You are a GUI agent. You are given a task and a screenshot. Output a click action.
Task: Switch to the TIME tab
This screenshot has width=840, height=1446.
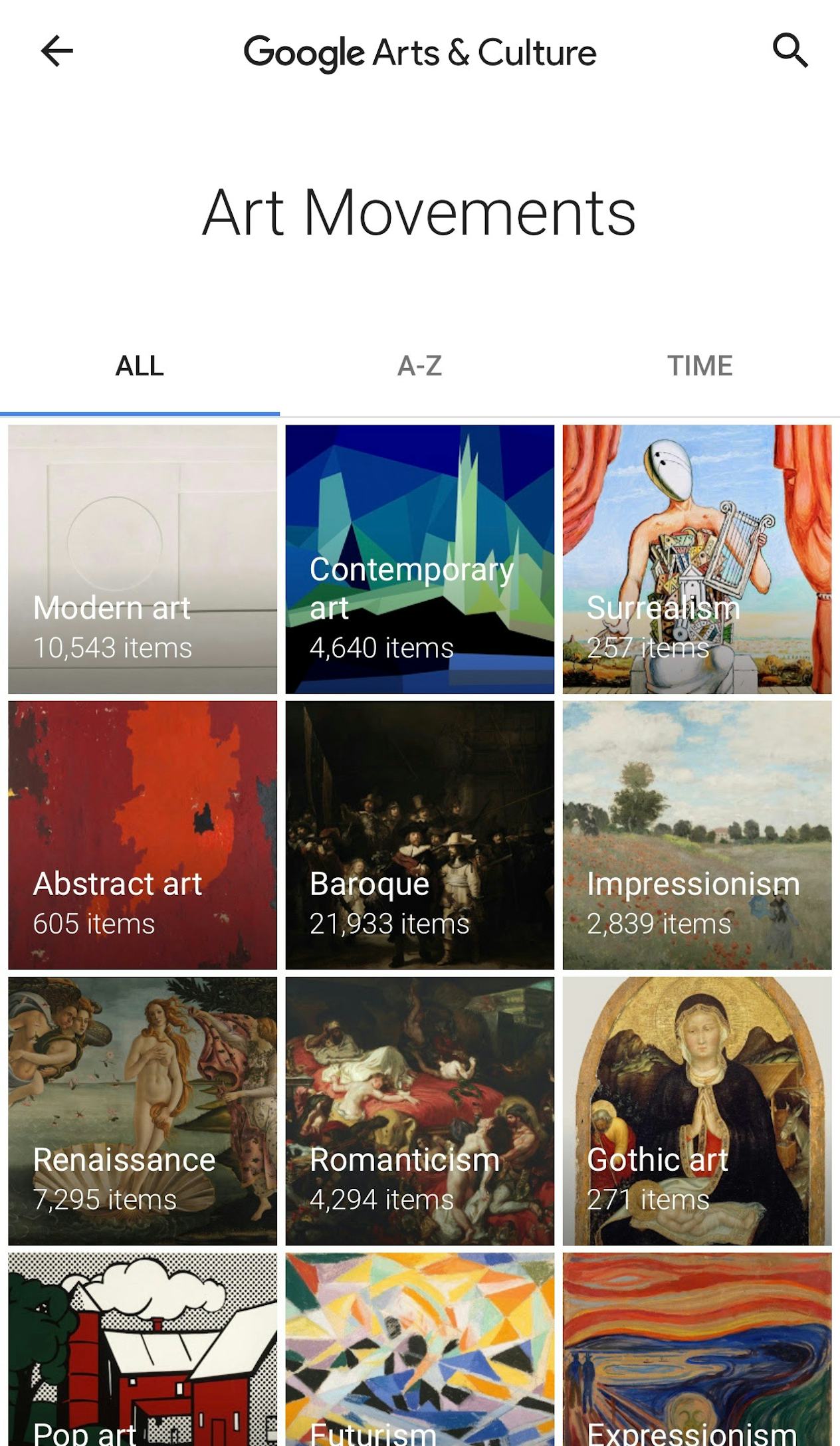(x=700, y=366)
